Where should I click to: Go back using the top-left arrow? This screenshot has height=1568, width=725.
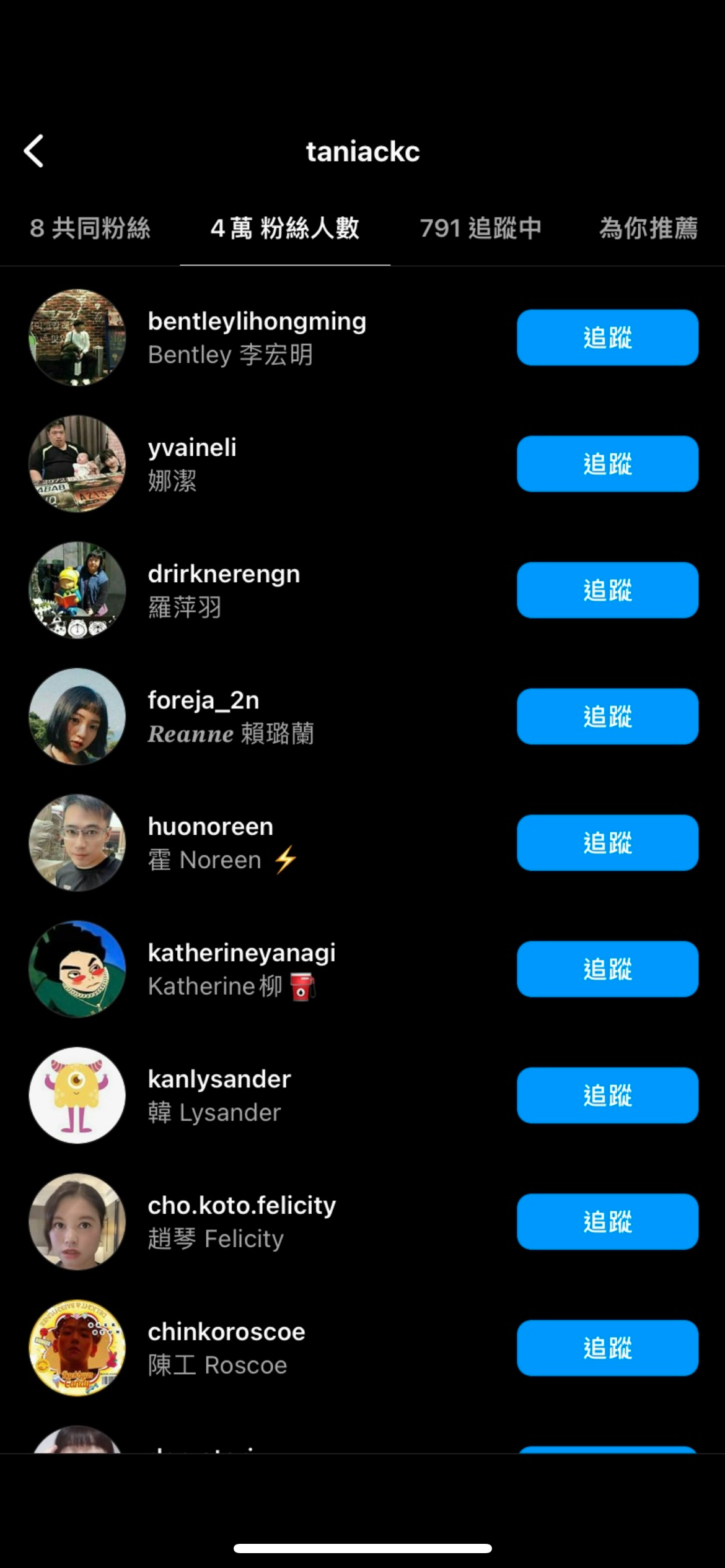coord(33,151)
